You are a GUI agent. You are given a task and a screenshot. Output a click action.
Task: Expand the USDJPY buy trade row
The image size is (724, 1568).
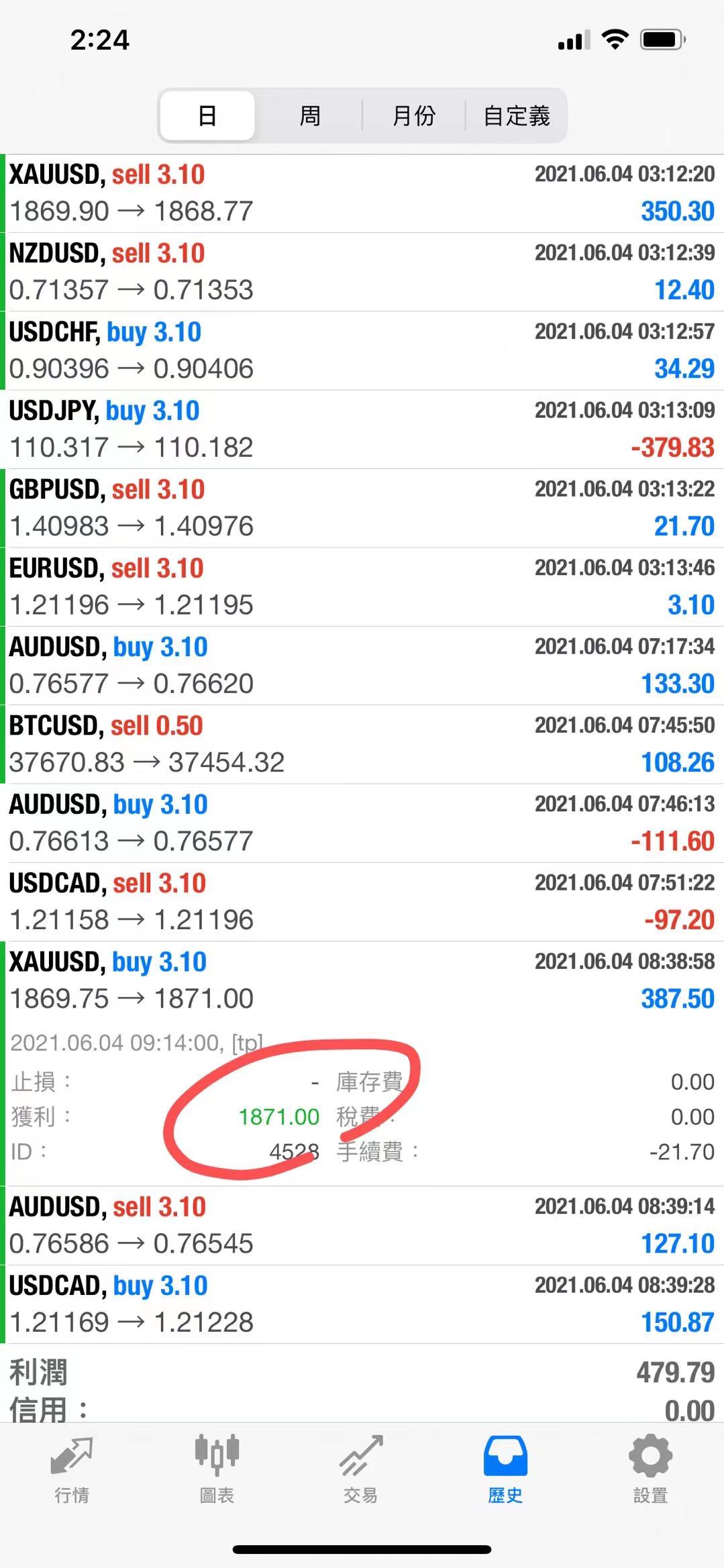click(x=362, y=429)
